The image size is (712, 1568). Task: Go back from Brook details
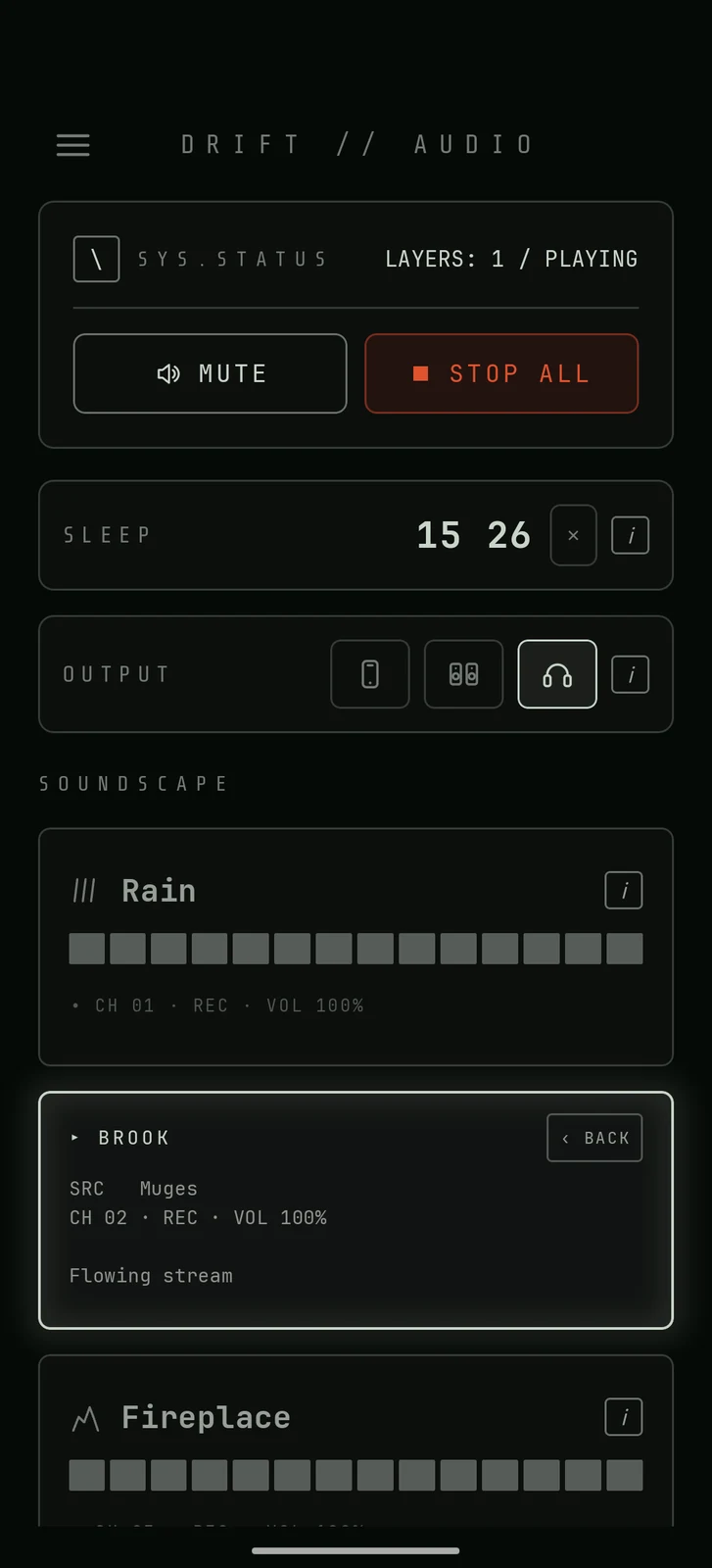[x=594, y=1138]
